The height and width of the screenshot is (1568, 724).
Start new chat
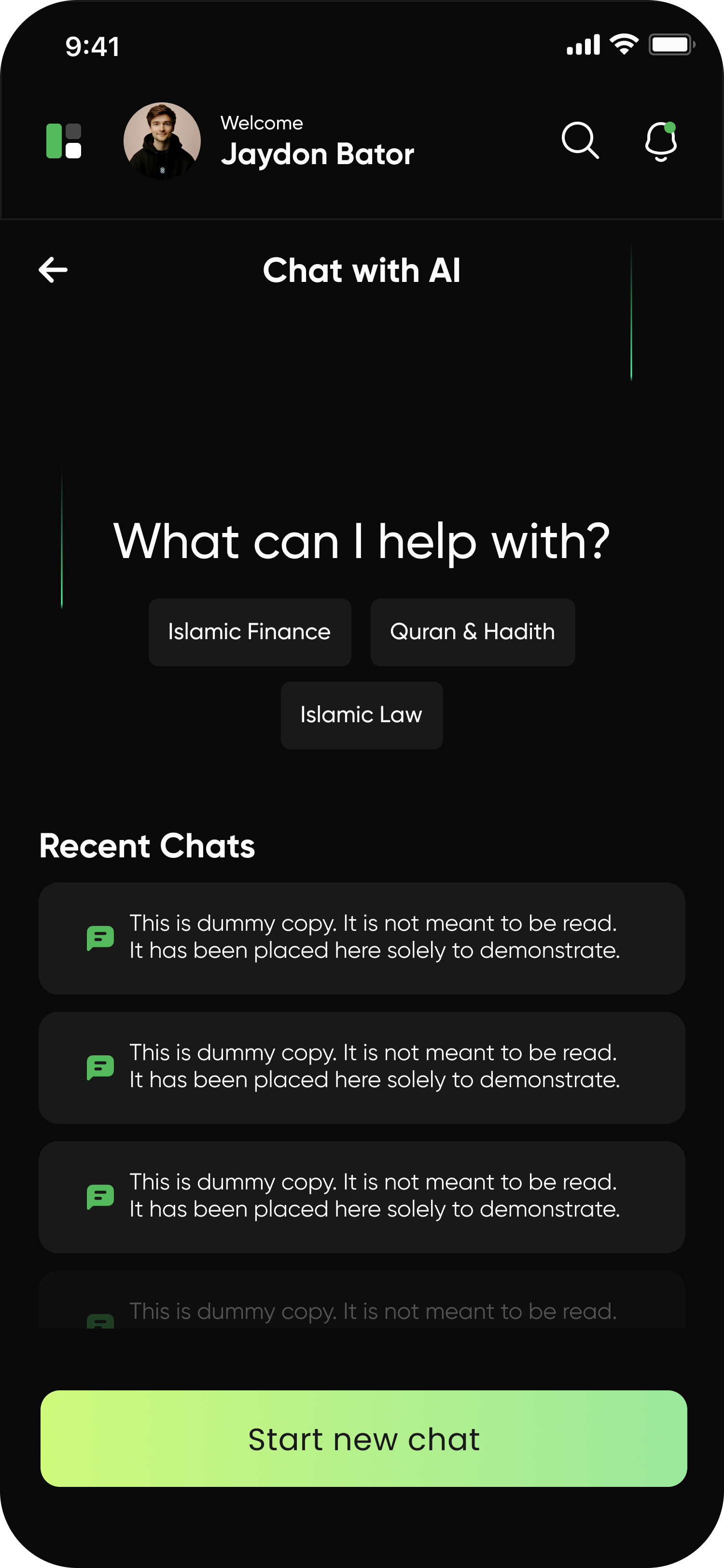click(363, 1438)
